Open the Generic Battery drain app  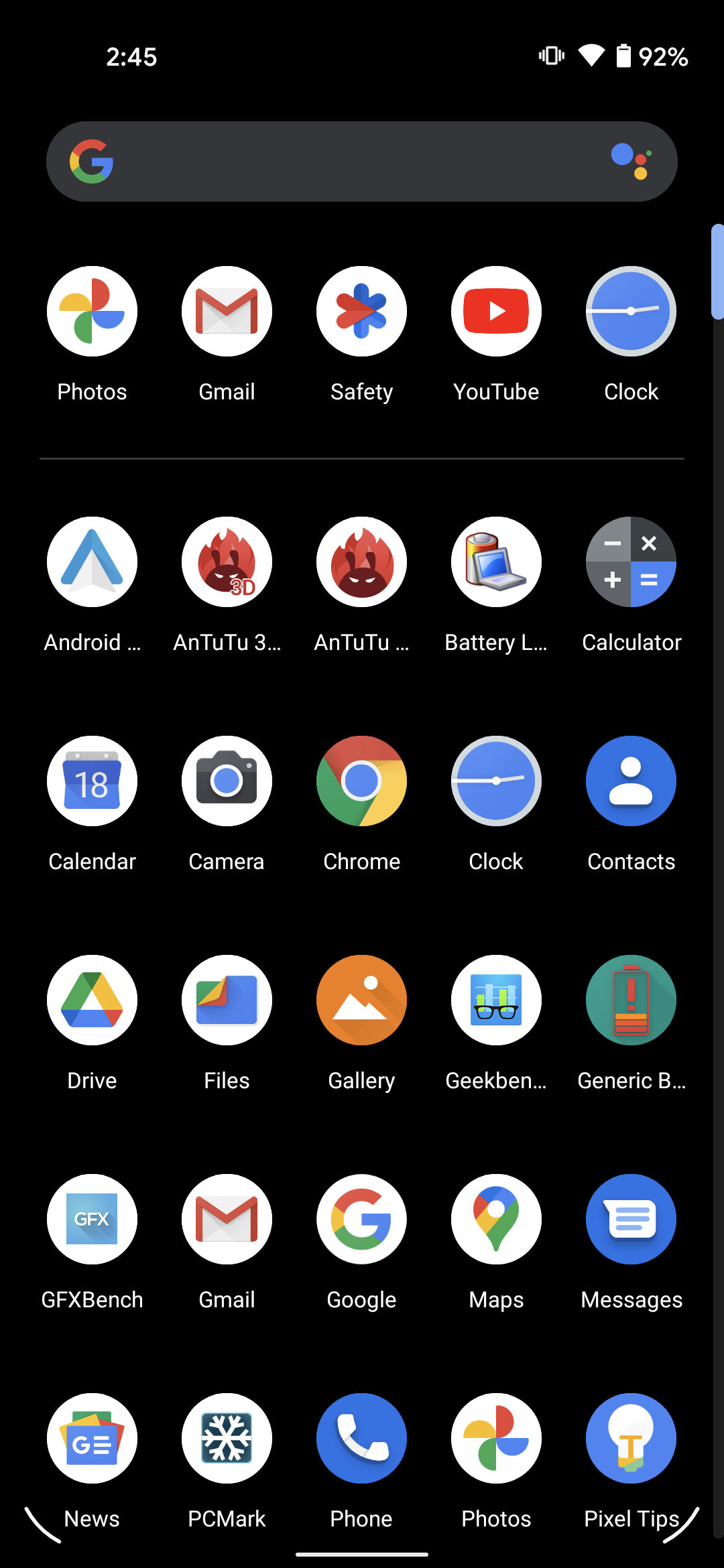[631, 1000]
